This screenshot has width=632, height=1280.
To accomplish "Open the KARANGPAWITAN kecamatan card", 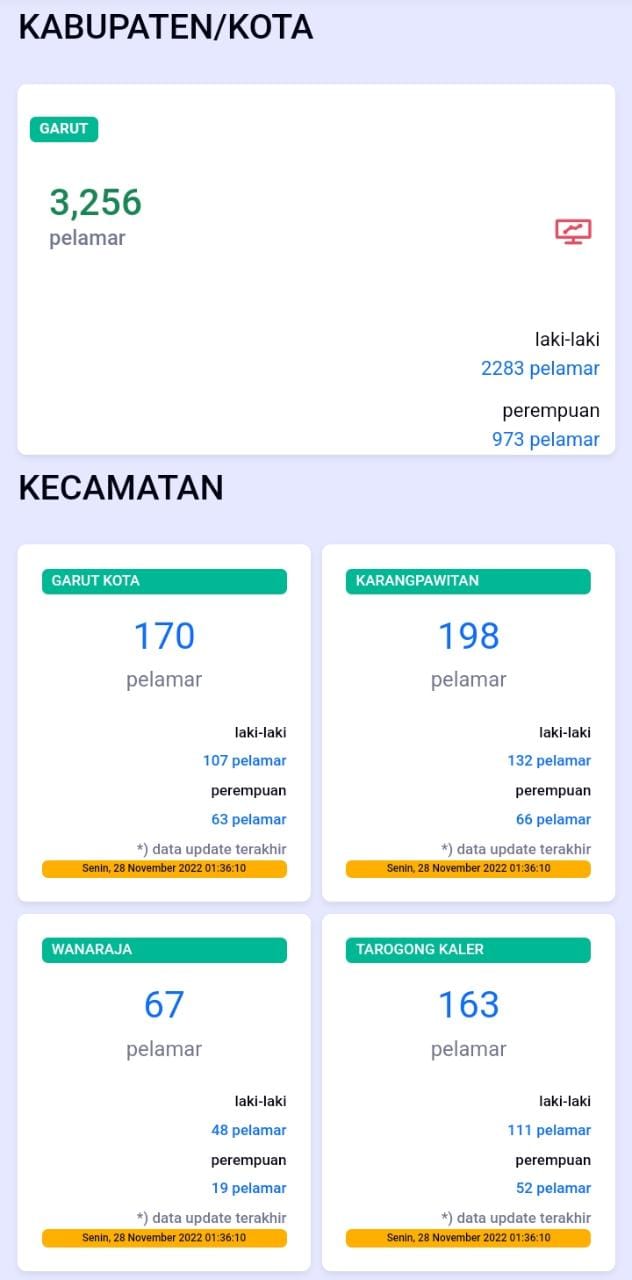I will coord(468,723).
